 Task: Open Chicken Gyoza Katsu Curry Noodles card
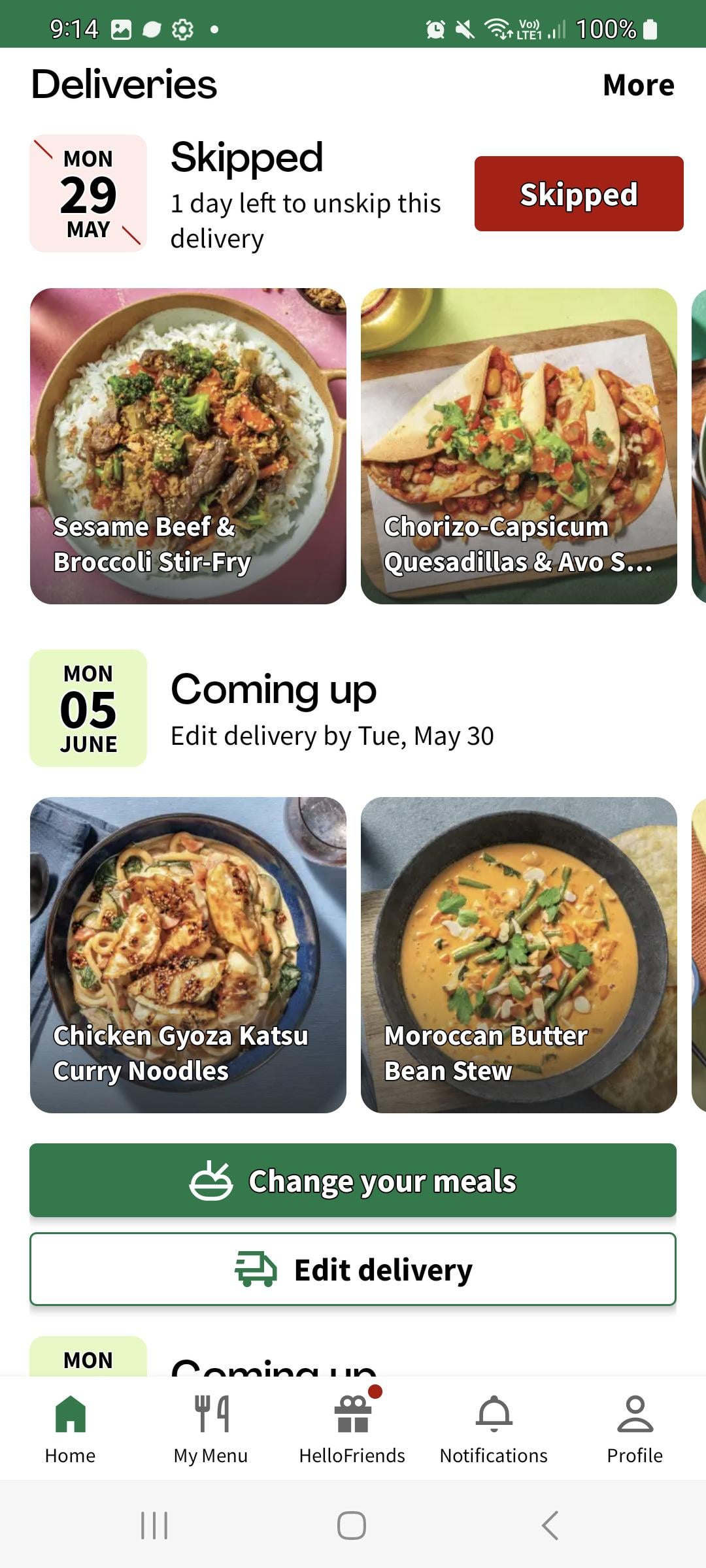(x=188, y=955)
